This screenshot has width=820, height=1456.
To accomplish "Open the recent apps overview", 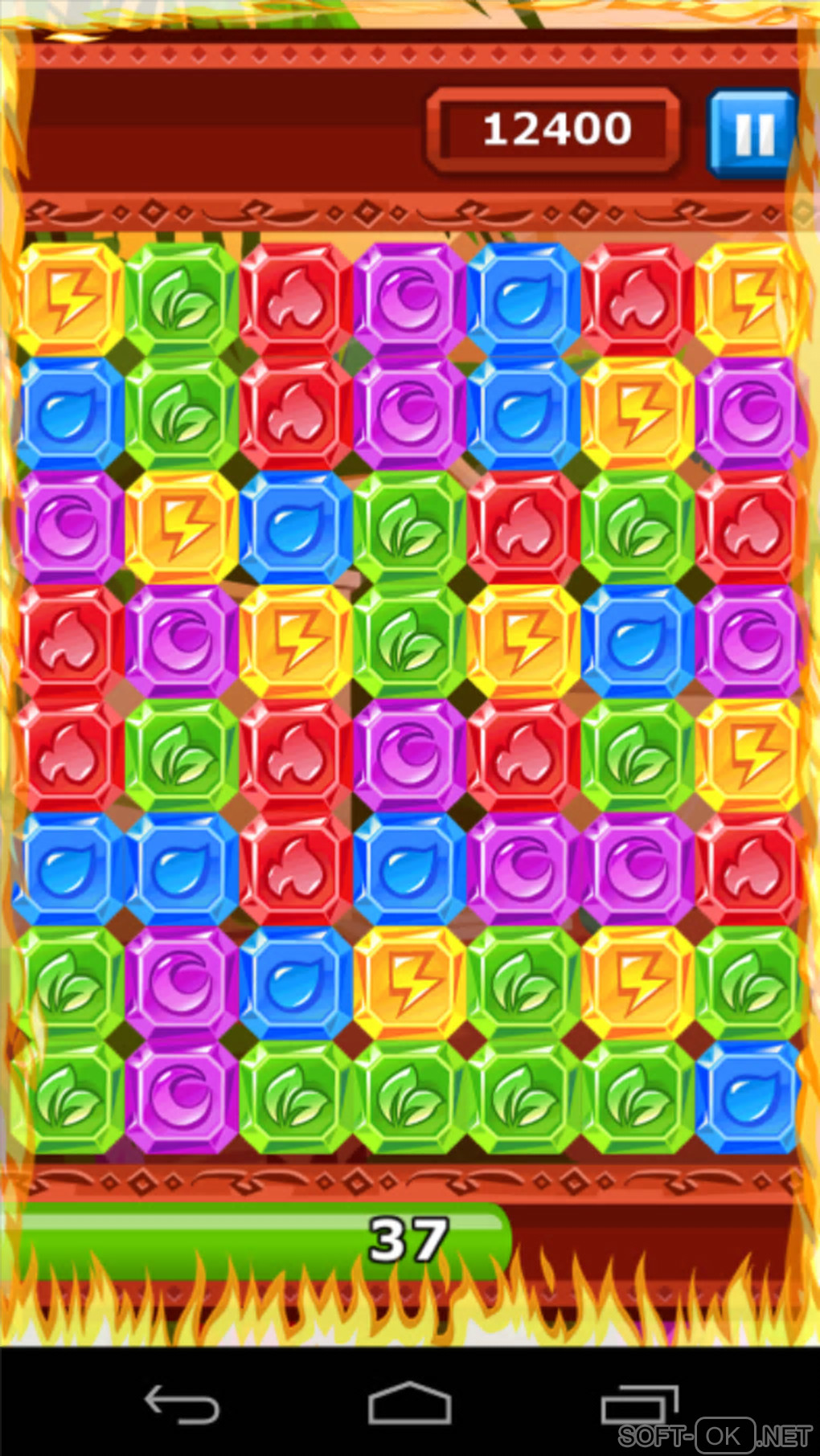I will click(639, 1405).
